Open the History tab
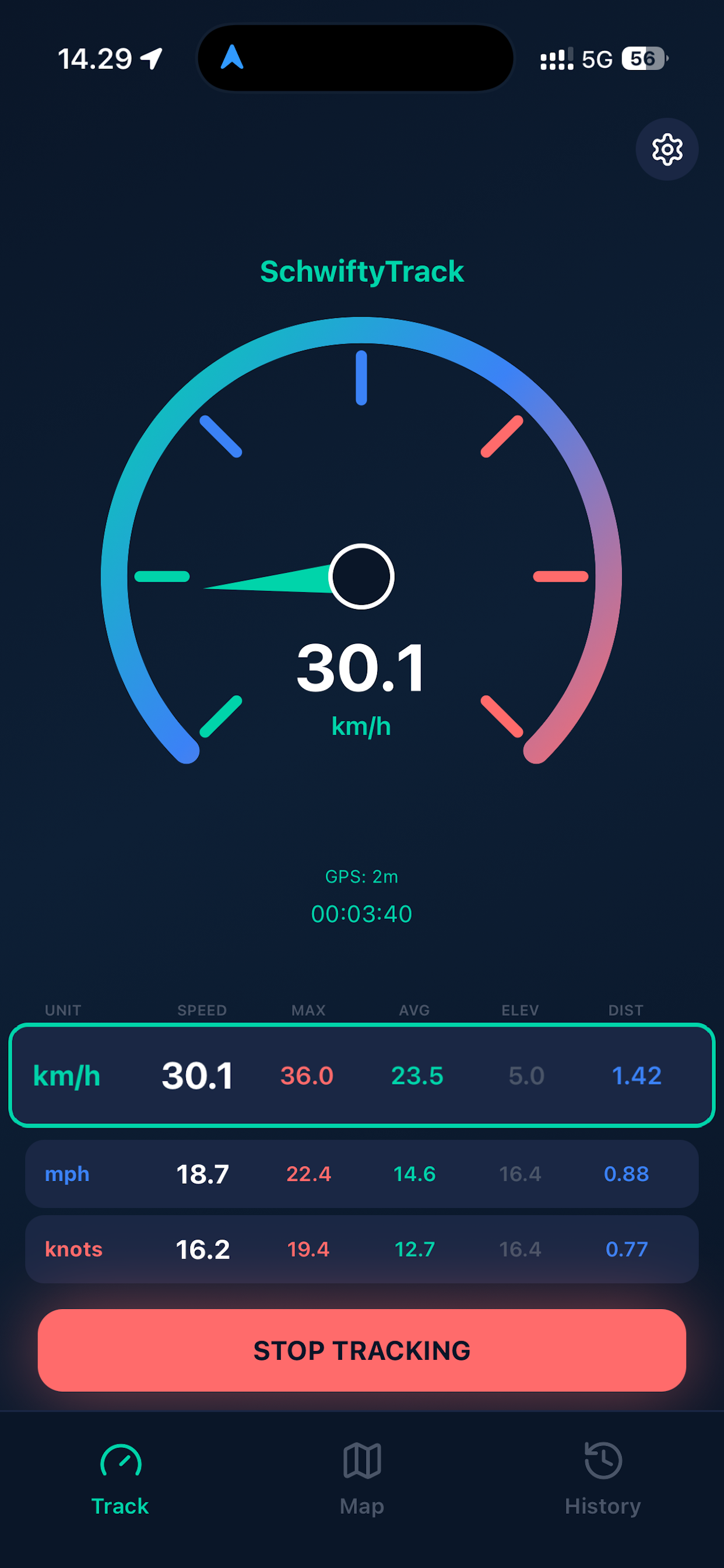 coord(602,1478)
